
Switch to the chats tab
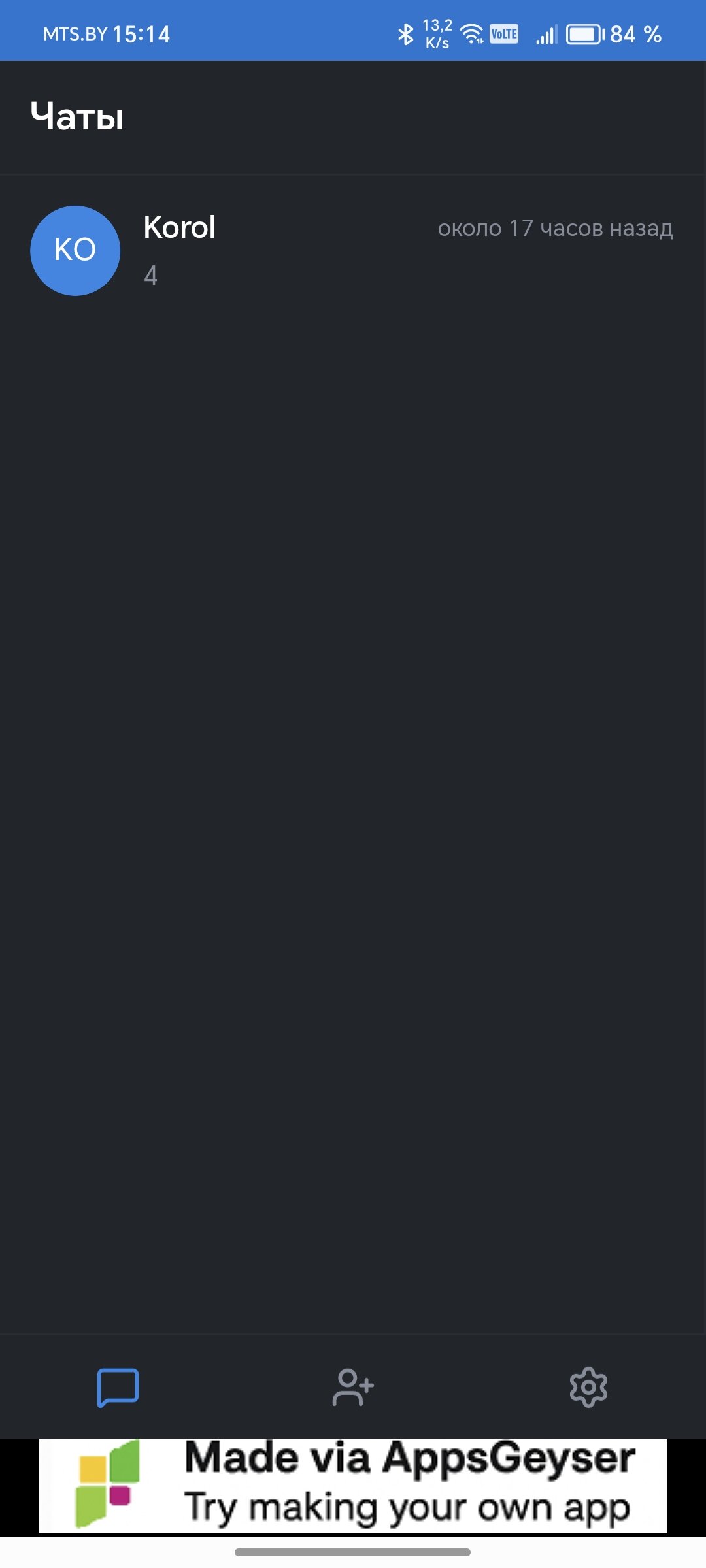(x=118, y=1386)
